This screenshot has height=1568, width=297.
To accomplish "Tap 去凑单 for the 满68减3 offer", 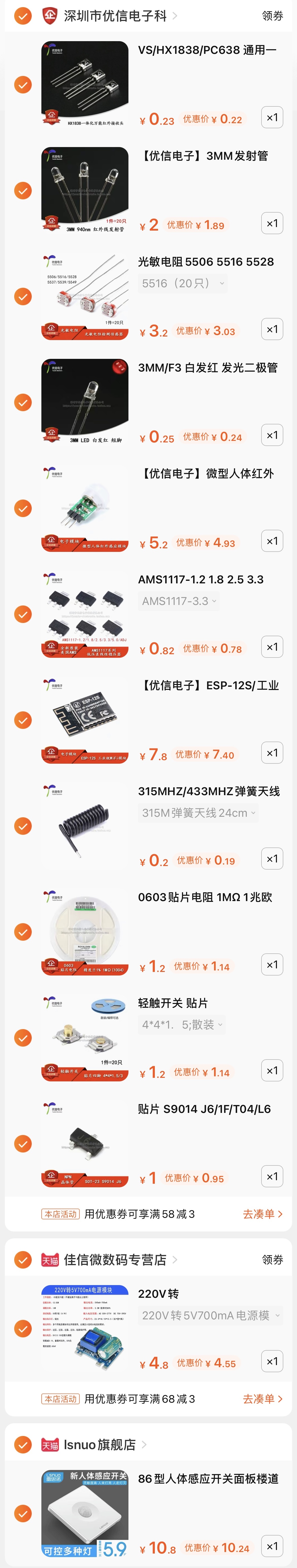I will (x=262, y=1399).
